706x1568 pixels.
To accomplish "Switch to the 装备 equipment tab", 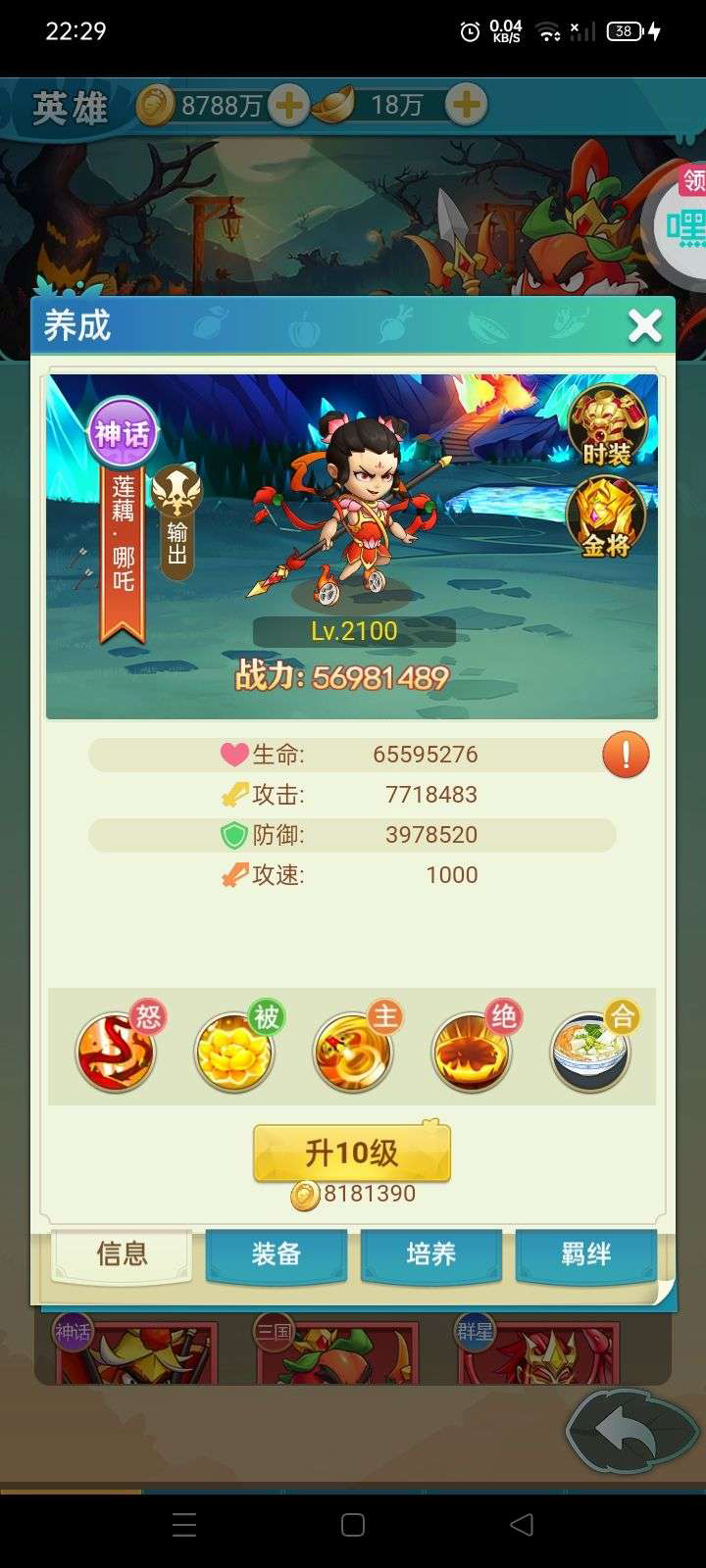I will tap(276, 1255).
